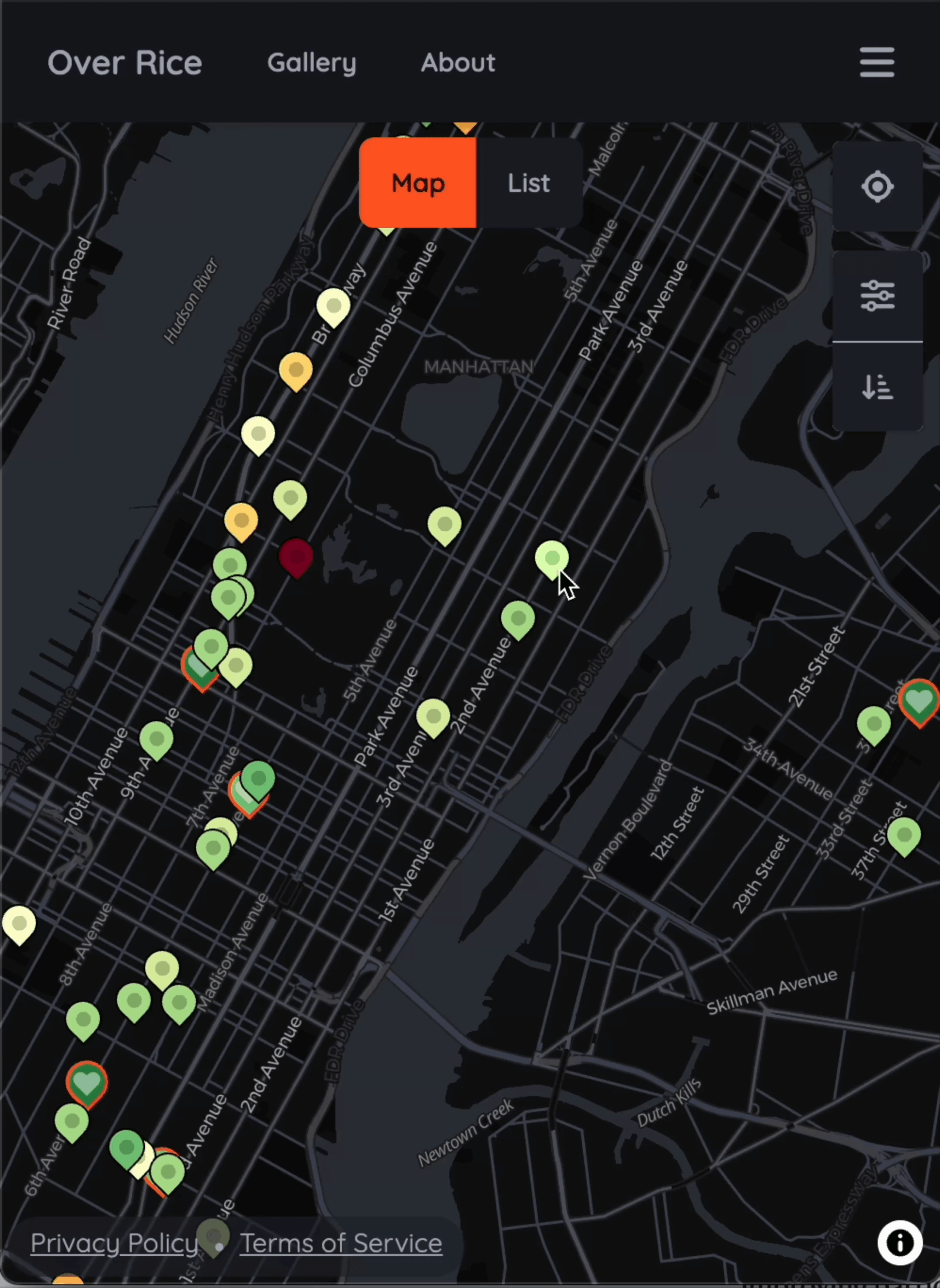
Task: Open the Privacy Policy link
Action: (x=114, y=1243)
